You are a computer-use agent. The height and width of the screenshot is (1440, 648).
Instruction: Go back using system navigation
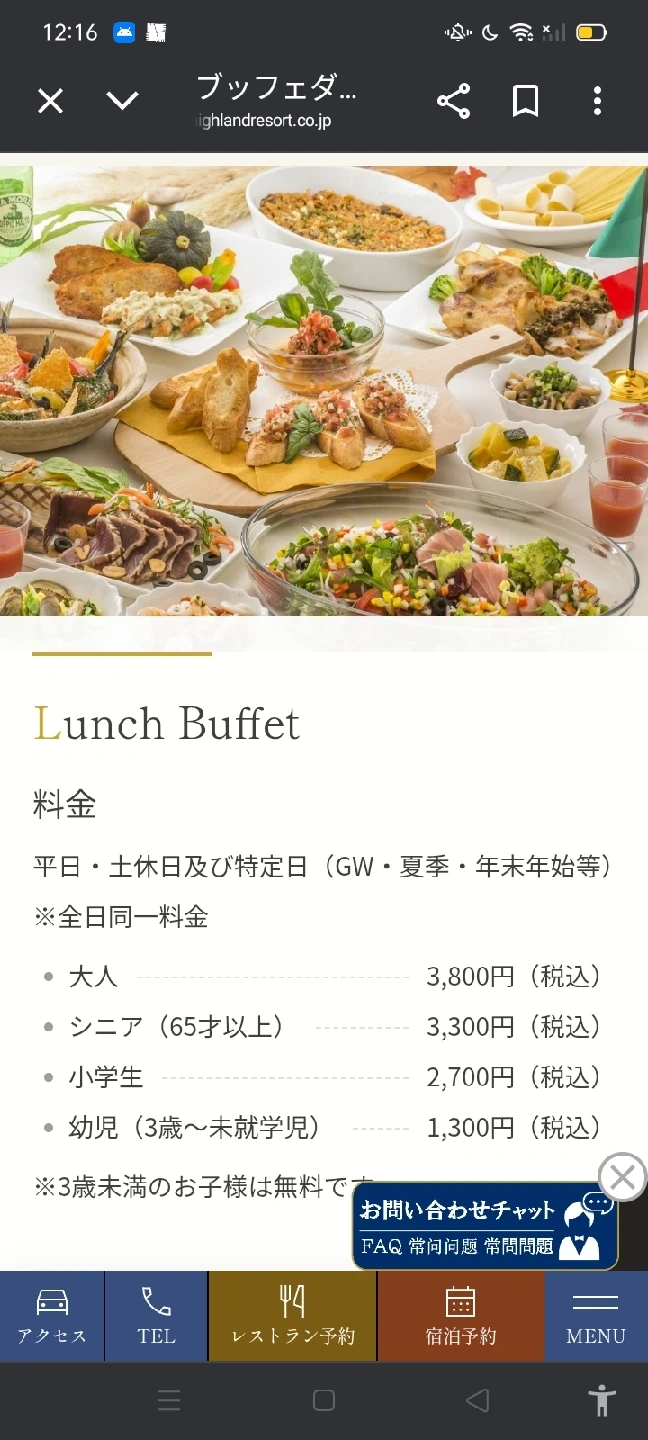point(478,1400)
